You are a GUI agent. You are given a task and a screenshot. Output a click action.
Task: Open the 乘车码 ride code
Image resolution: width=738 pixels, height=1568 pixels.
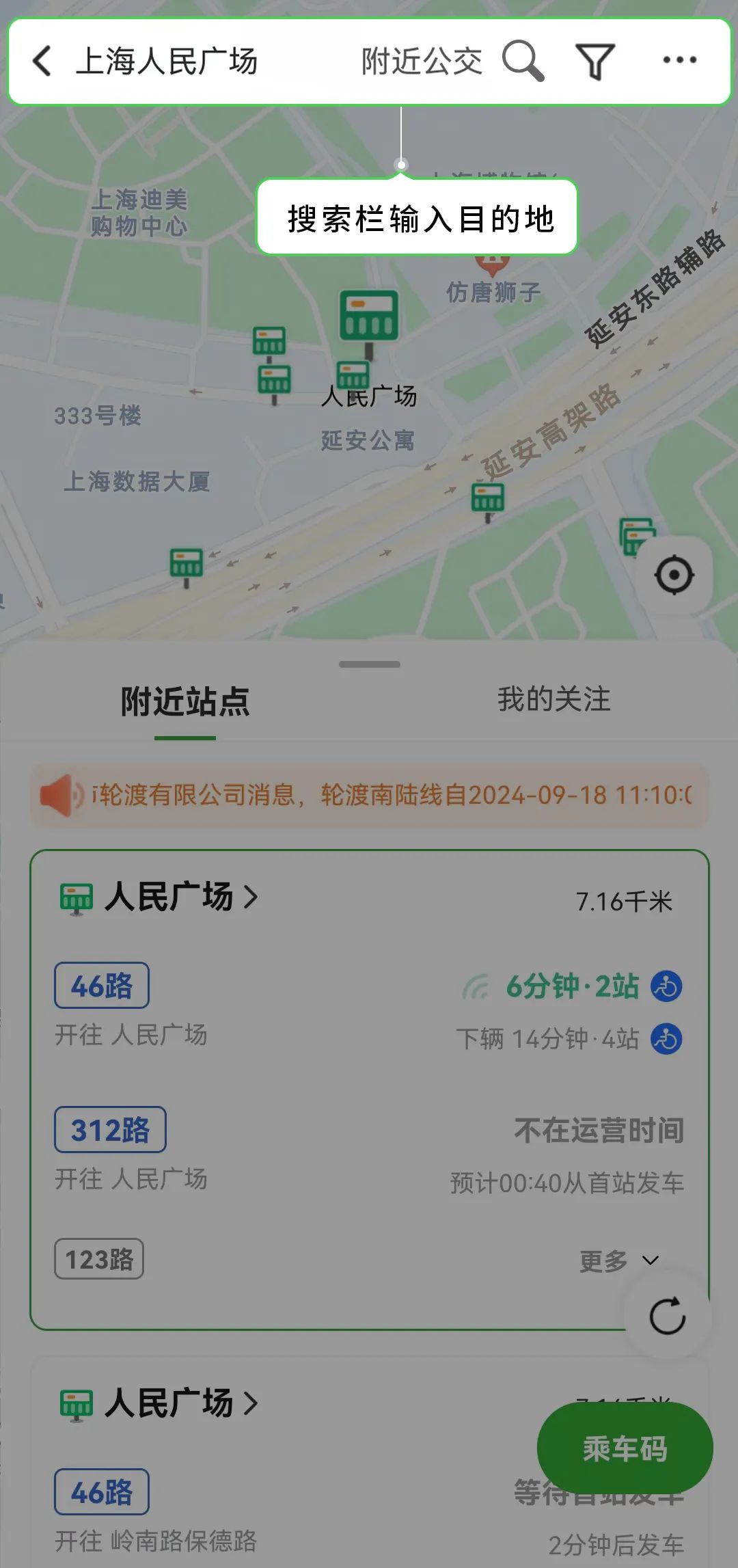coord(625,1448)
